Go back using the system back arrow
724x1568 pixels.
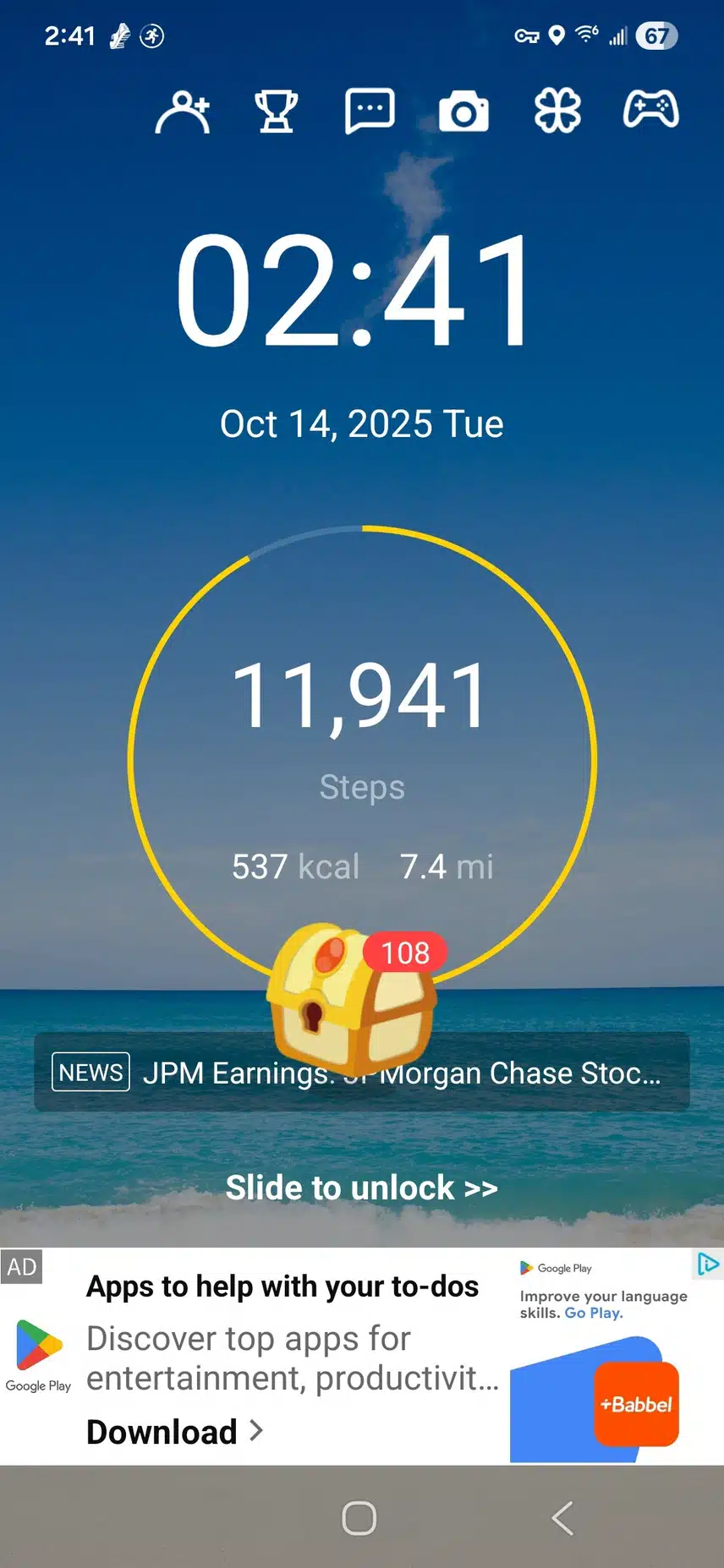tap(562, 1518)
